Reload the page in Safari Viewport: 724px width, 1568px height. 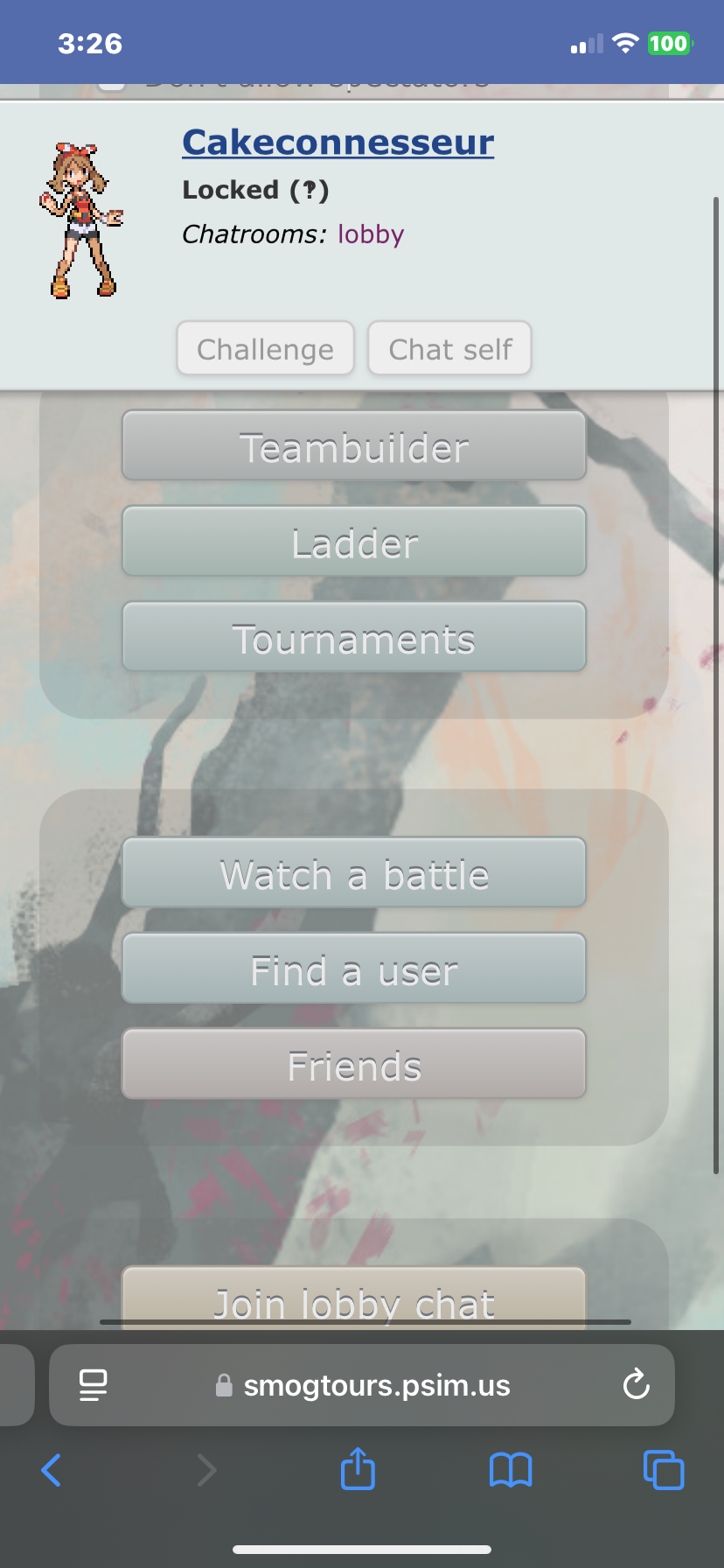pyautogui.click(x=636, y=1385)
